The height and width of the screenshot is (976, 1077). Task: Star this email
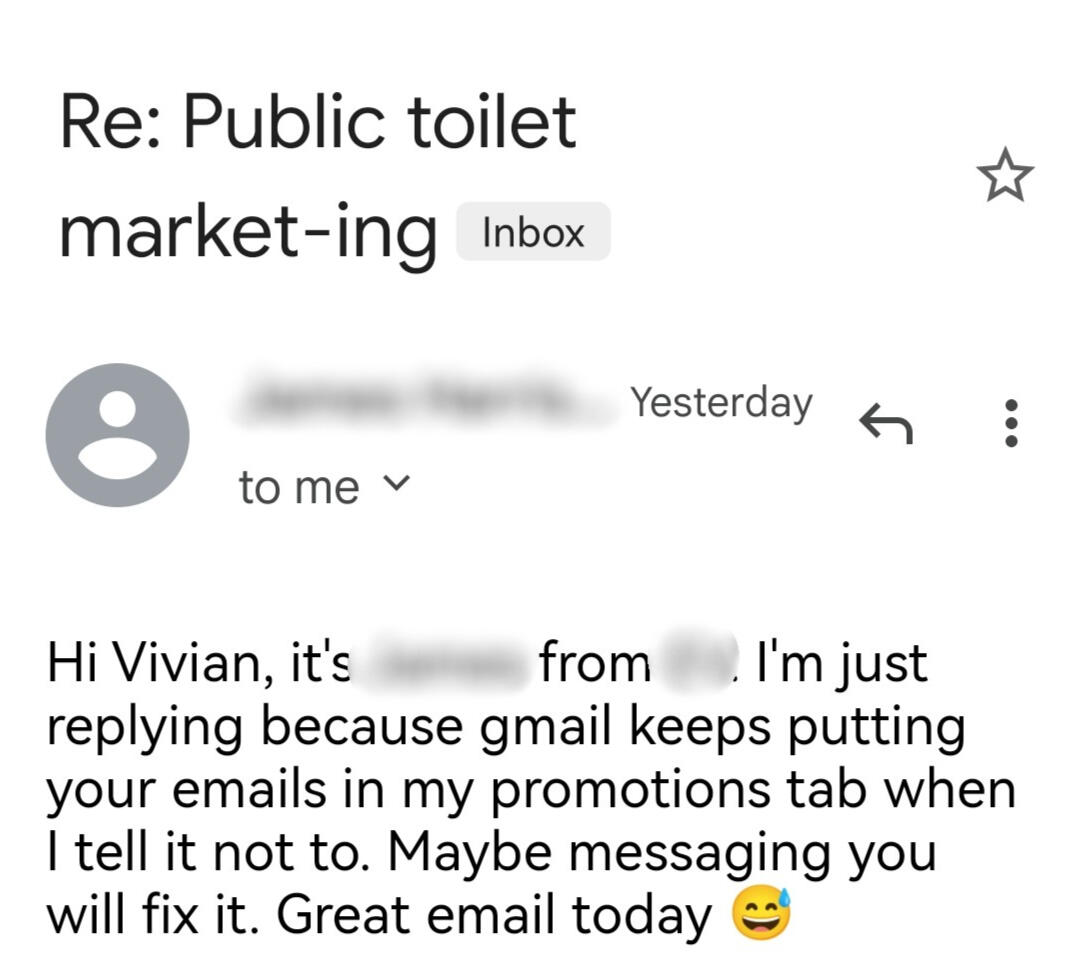(1004, 176)
